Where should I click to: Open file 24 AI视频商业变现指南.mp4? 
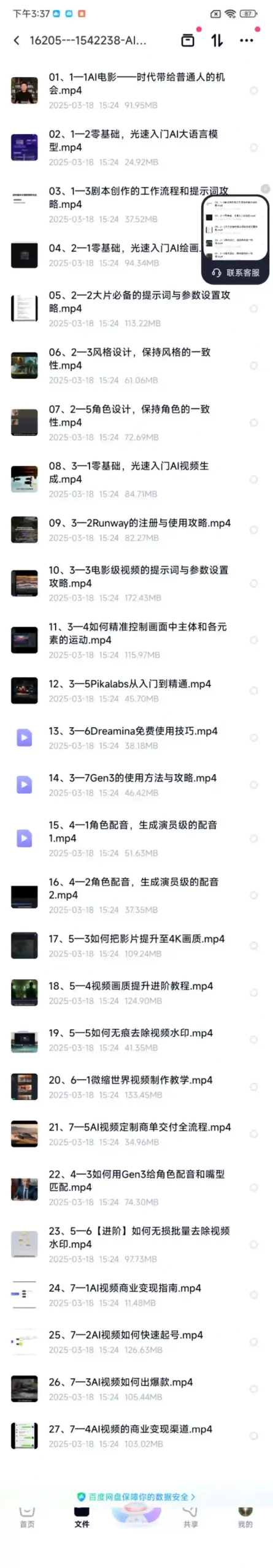coord(136,1295)
